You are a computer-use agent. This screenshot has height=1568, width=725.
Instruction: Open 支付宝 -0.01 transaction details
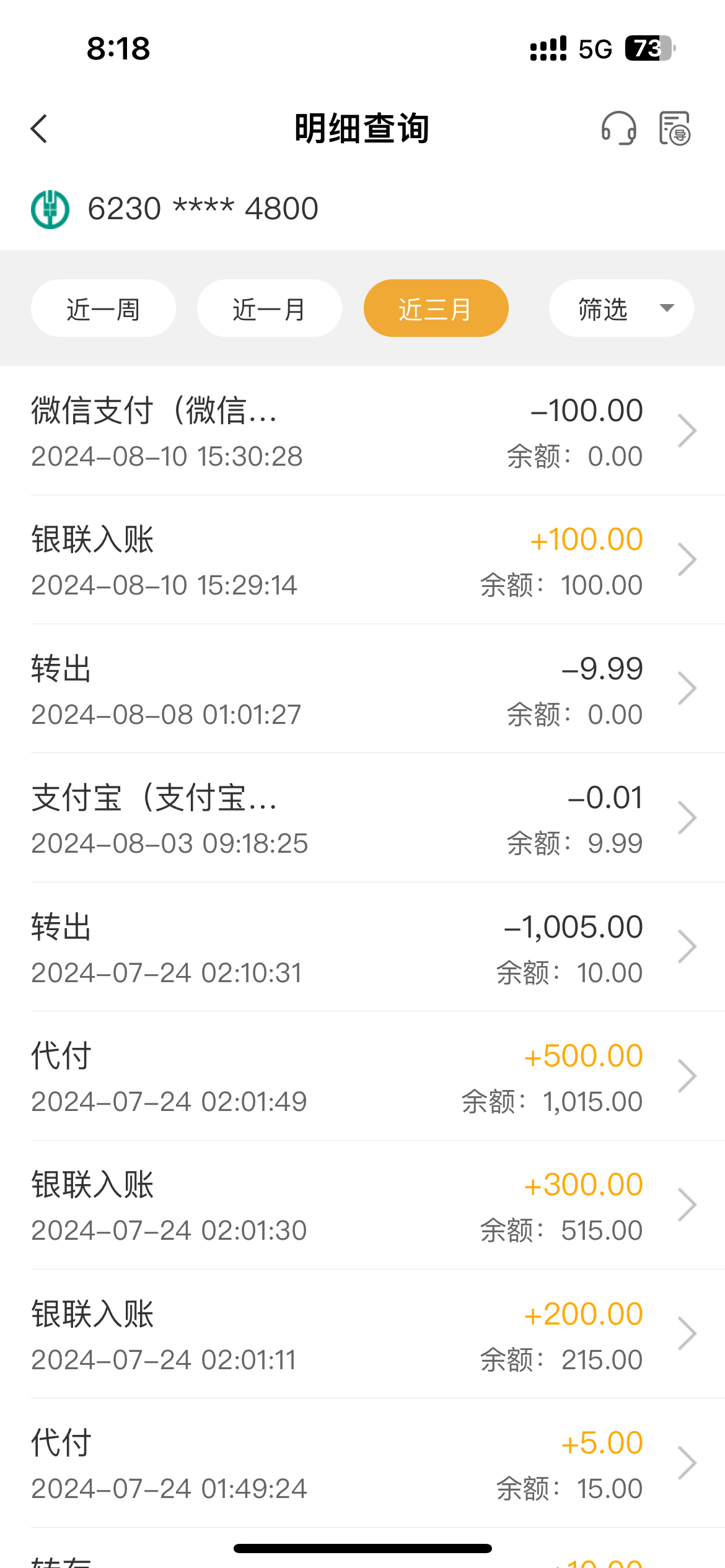coord(362,818)
